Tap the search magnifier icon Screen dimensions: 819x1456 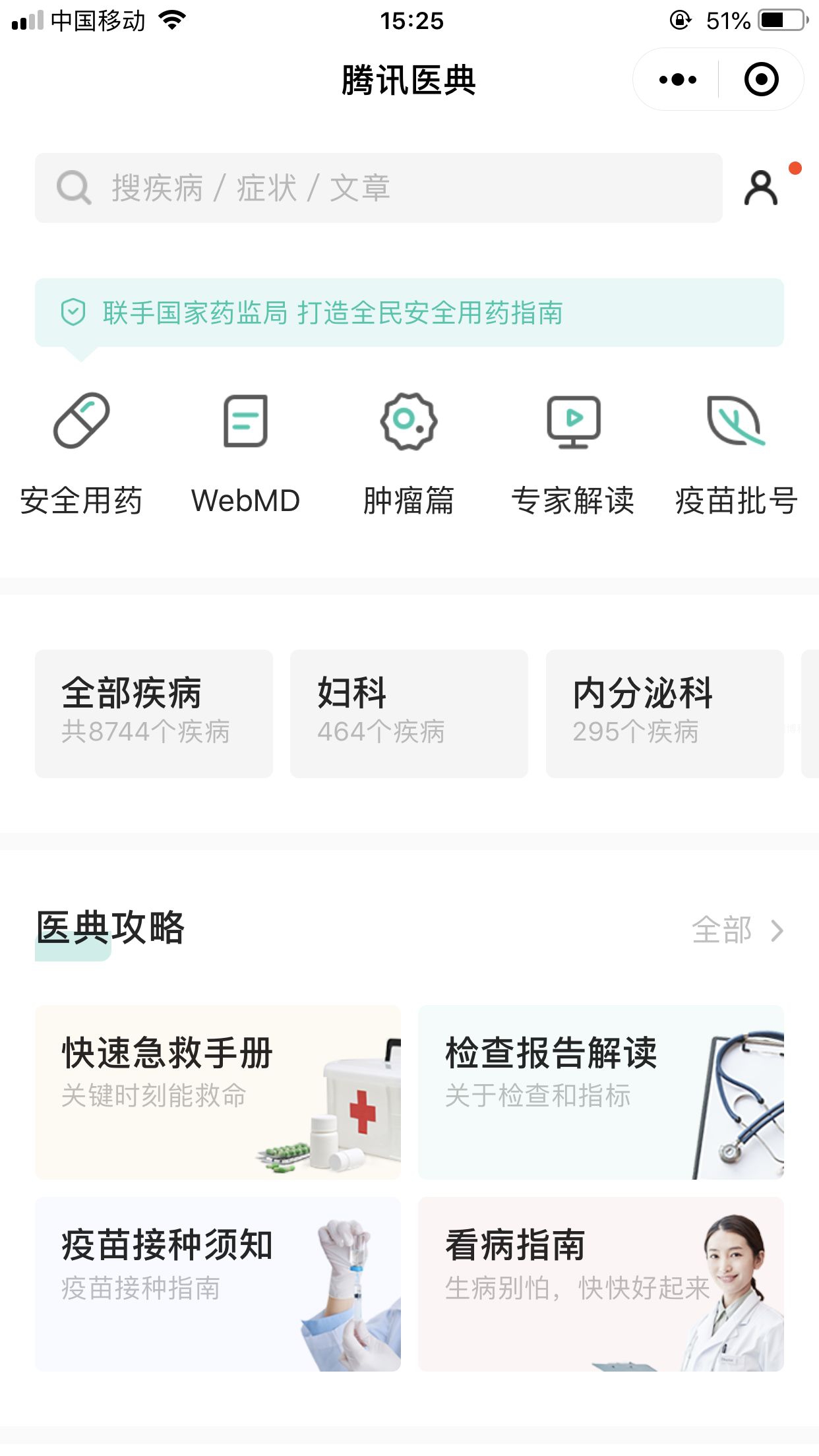click(75, 188)
